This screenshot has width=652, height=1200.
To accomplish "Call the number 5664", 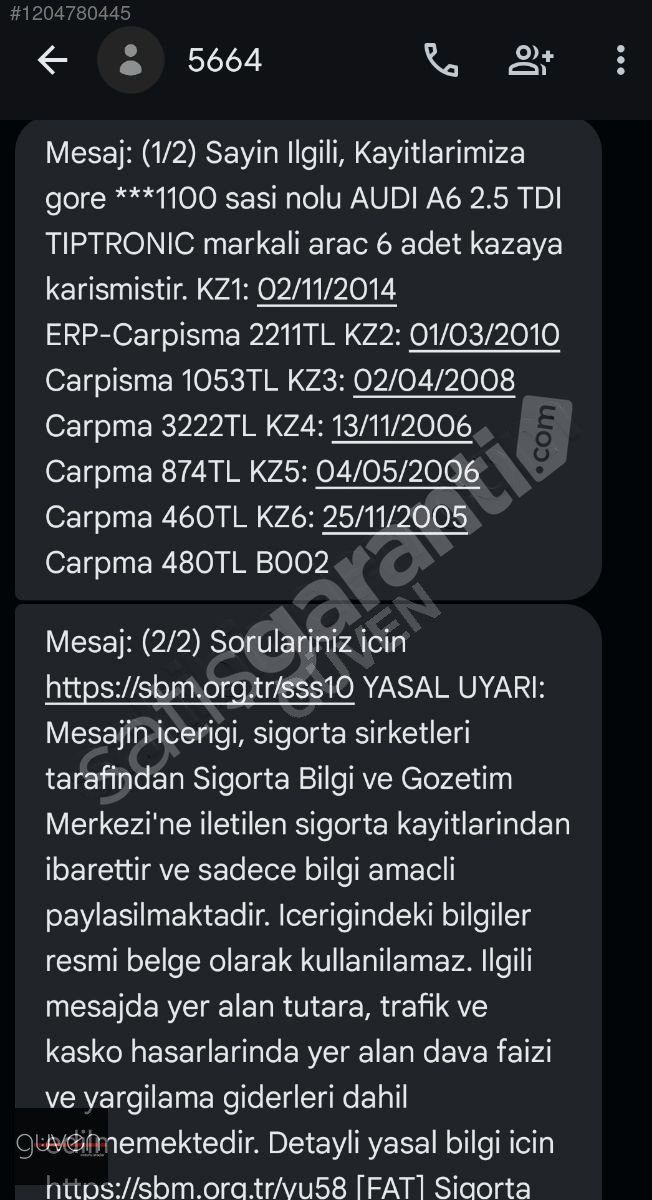I will [x=440, y=61].
